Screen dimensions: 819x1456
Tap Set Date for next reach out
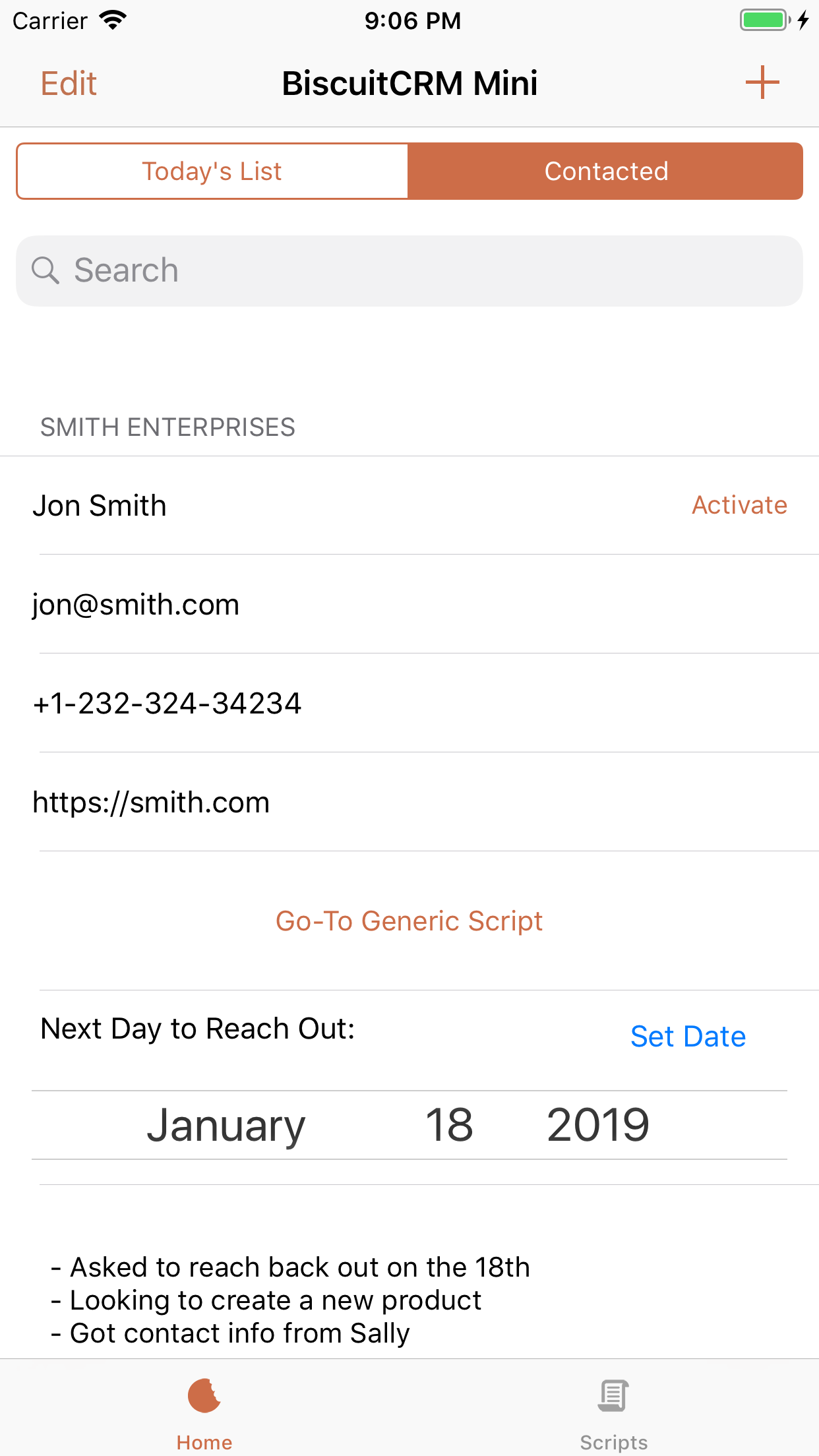click(687, 1037)
